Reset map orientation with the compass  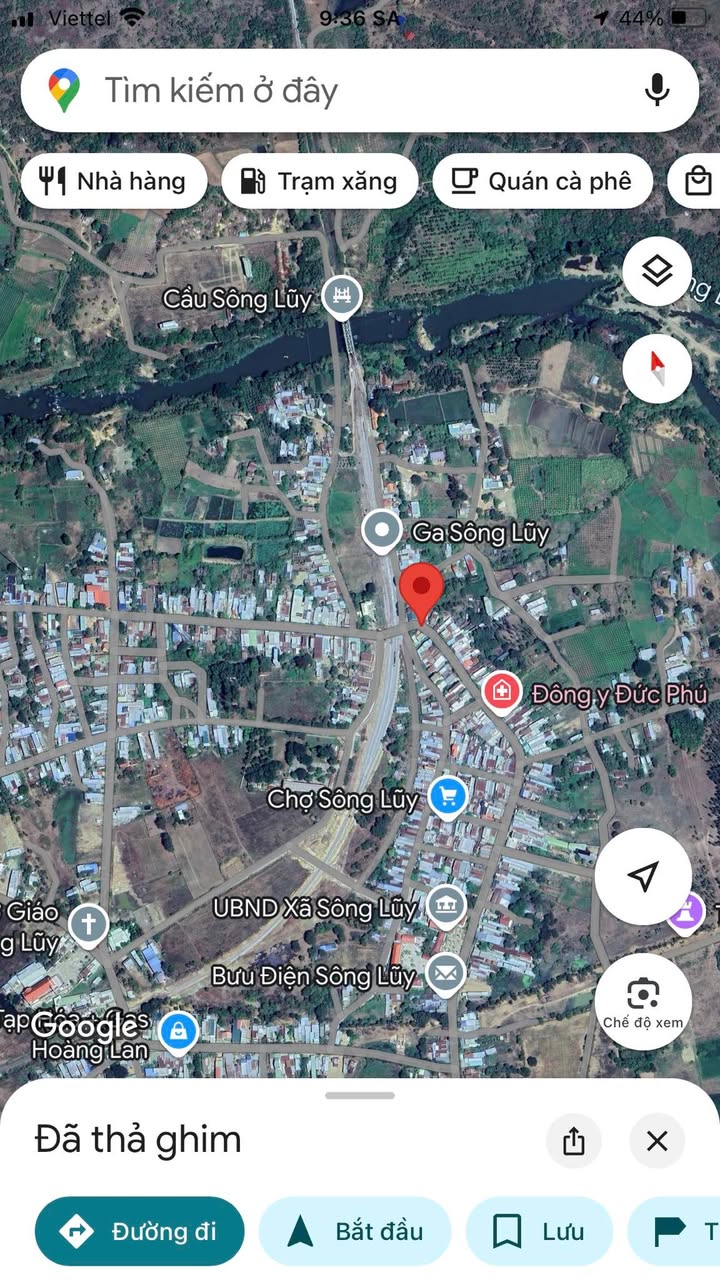pos(656,368)
